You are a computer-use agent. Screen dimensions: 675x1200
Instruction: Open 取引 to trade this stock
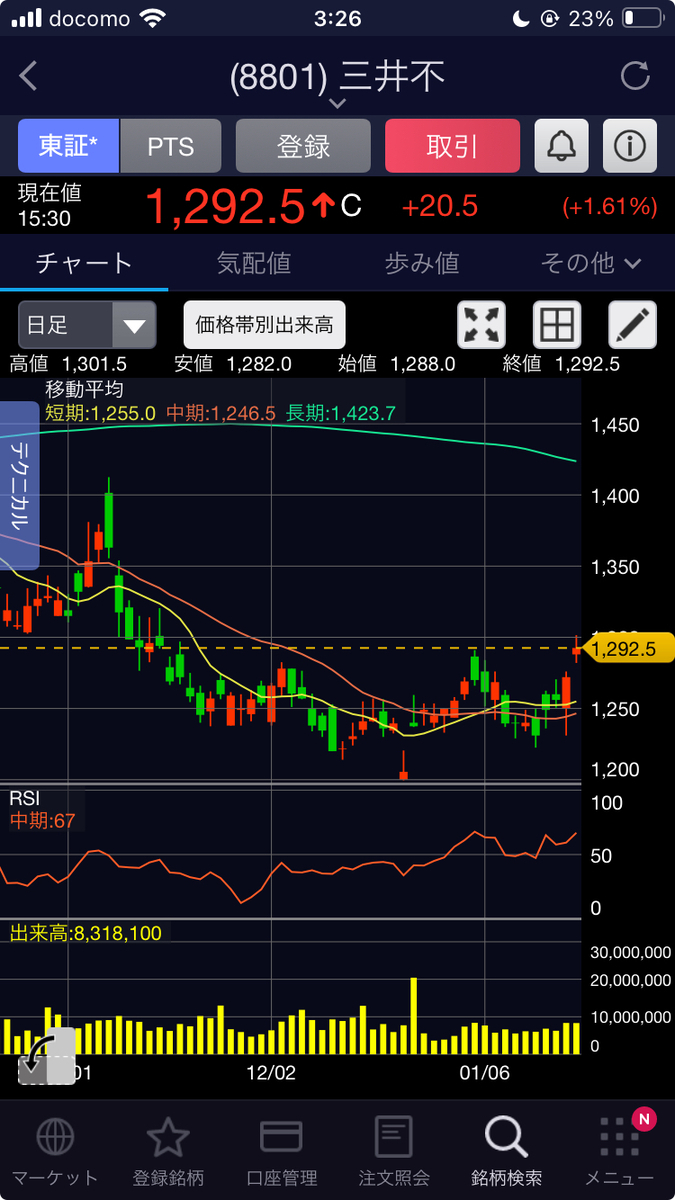tap(452, 146)
